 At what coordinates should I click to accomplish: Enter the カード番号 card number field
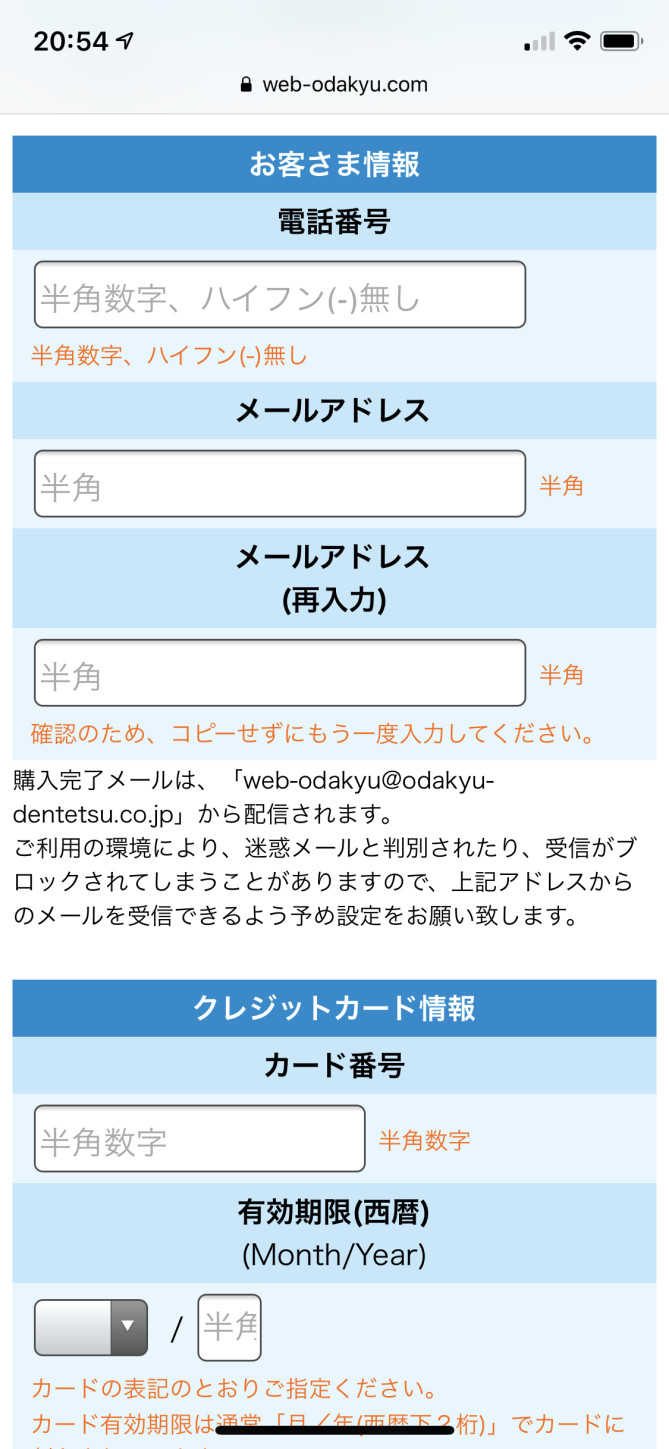pyautogui.click(x=199, y=1138)
